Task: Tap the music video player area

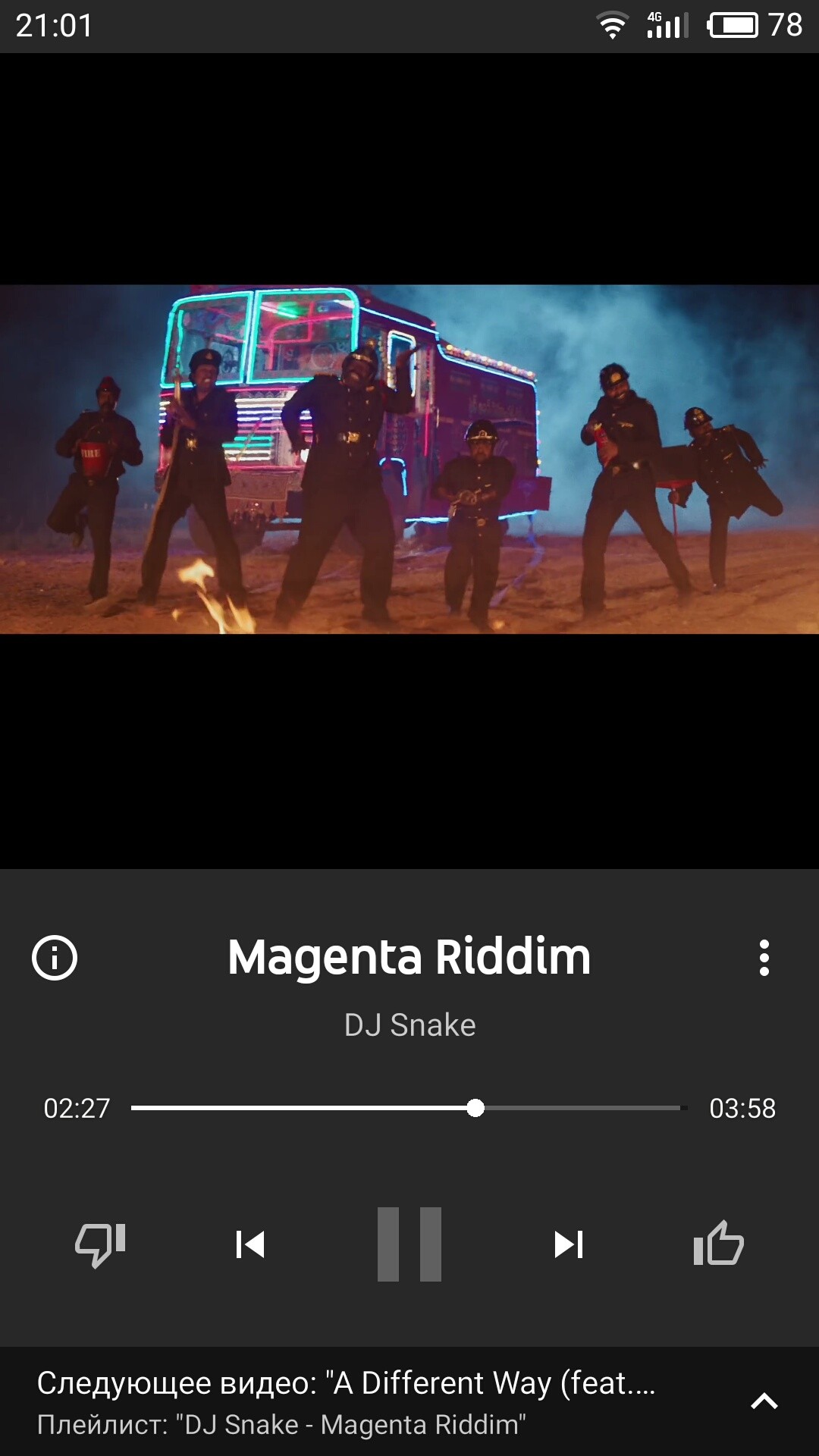Action: [x=409, y=460]
